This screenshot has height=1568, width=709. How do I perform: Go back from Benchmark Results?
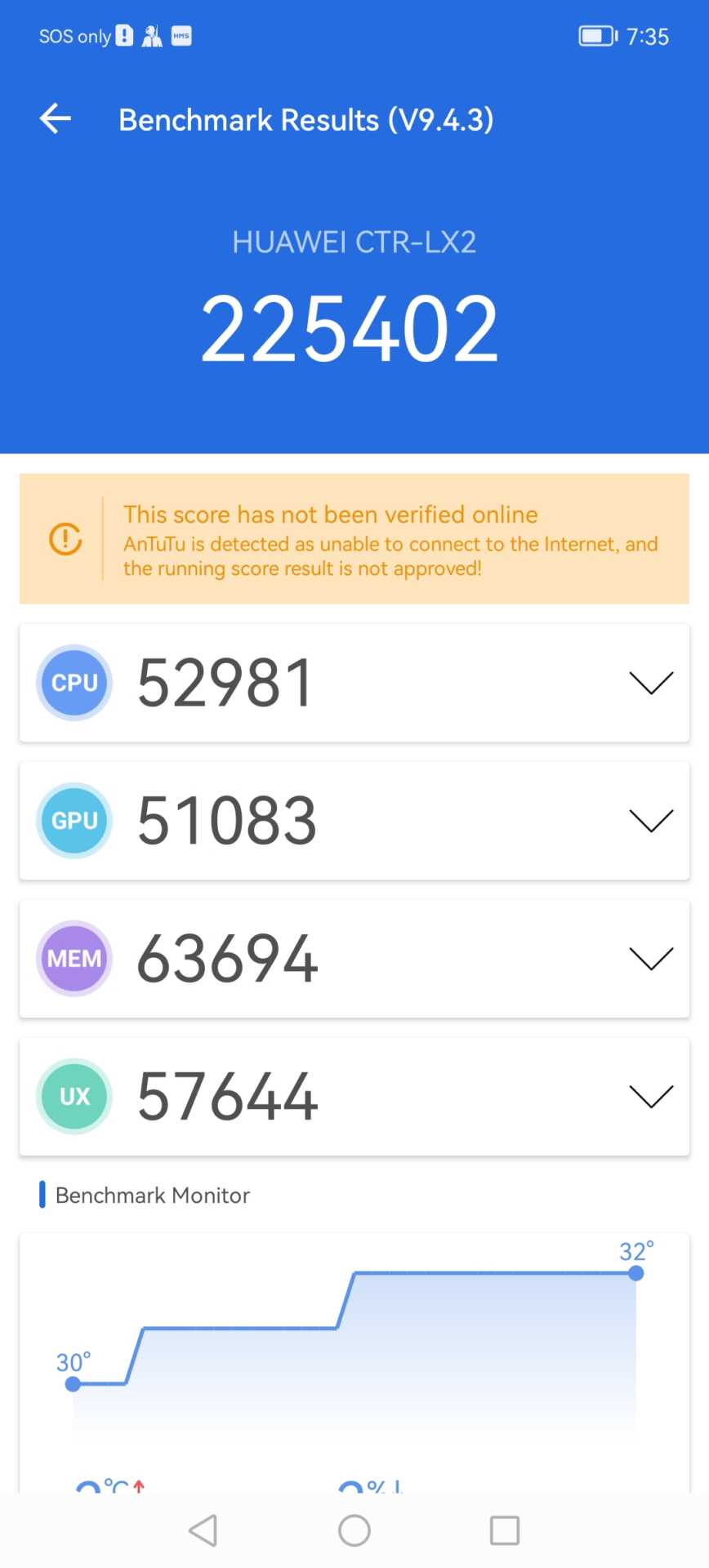56,119
